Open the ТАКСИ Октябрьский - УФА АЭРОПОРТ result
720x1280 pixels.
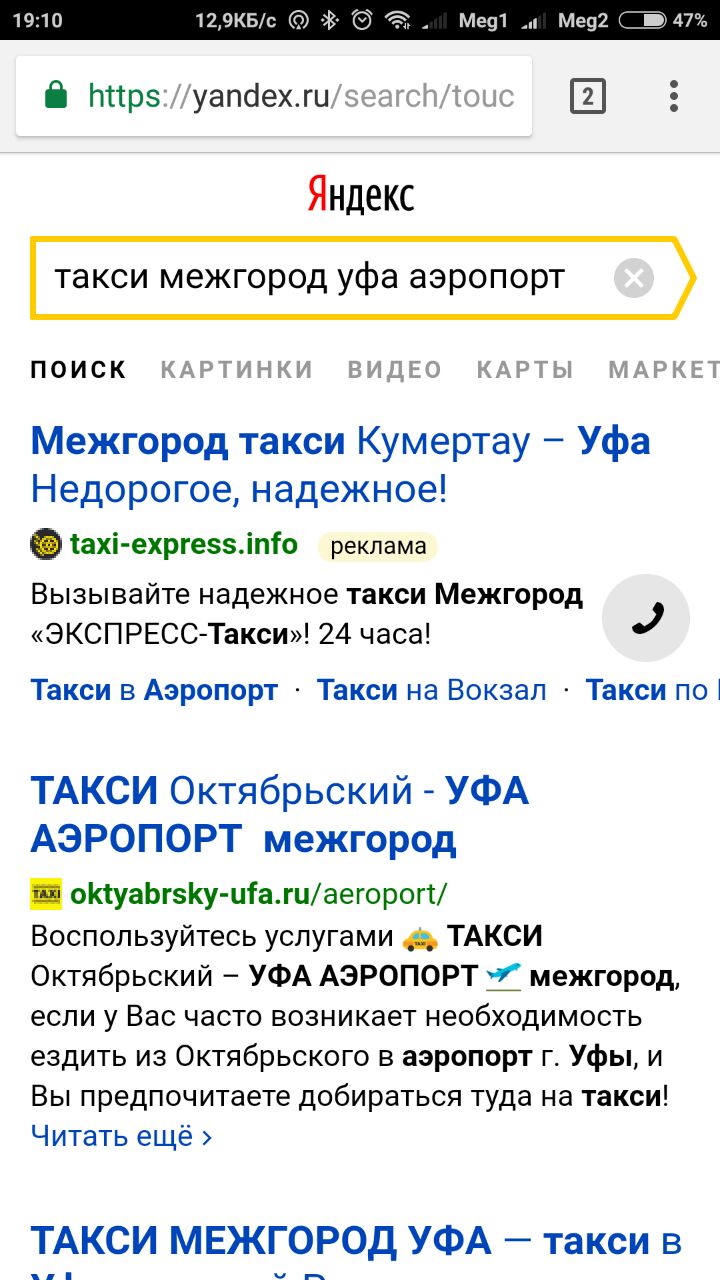click(280, 815)
